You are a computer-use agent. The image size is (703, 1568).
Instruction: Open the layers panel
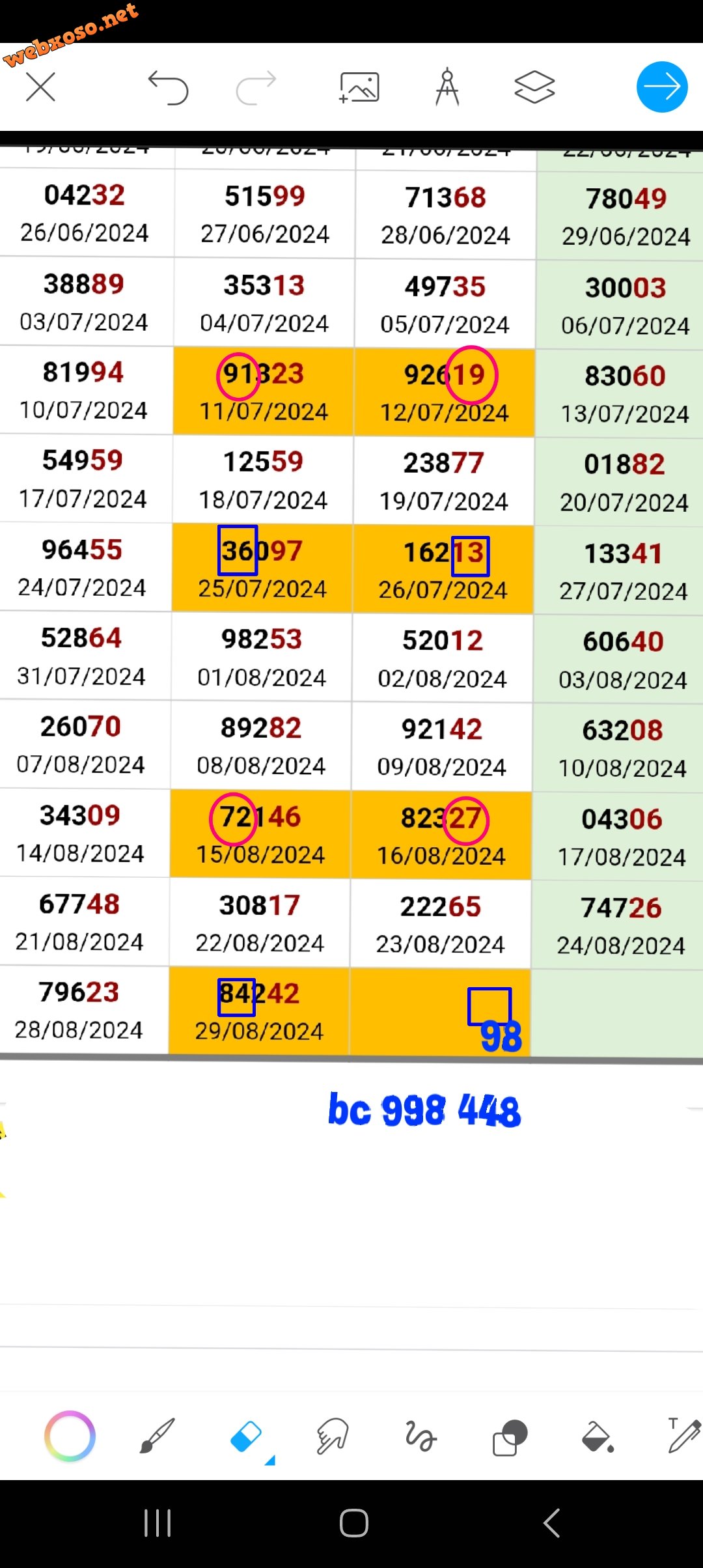tap(534, 87)
